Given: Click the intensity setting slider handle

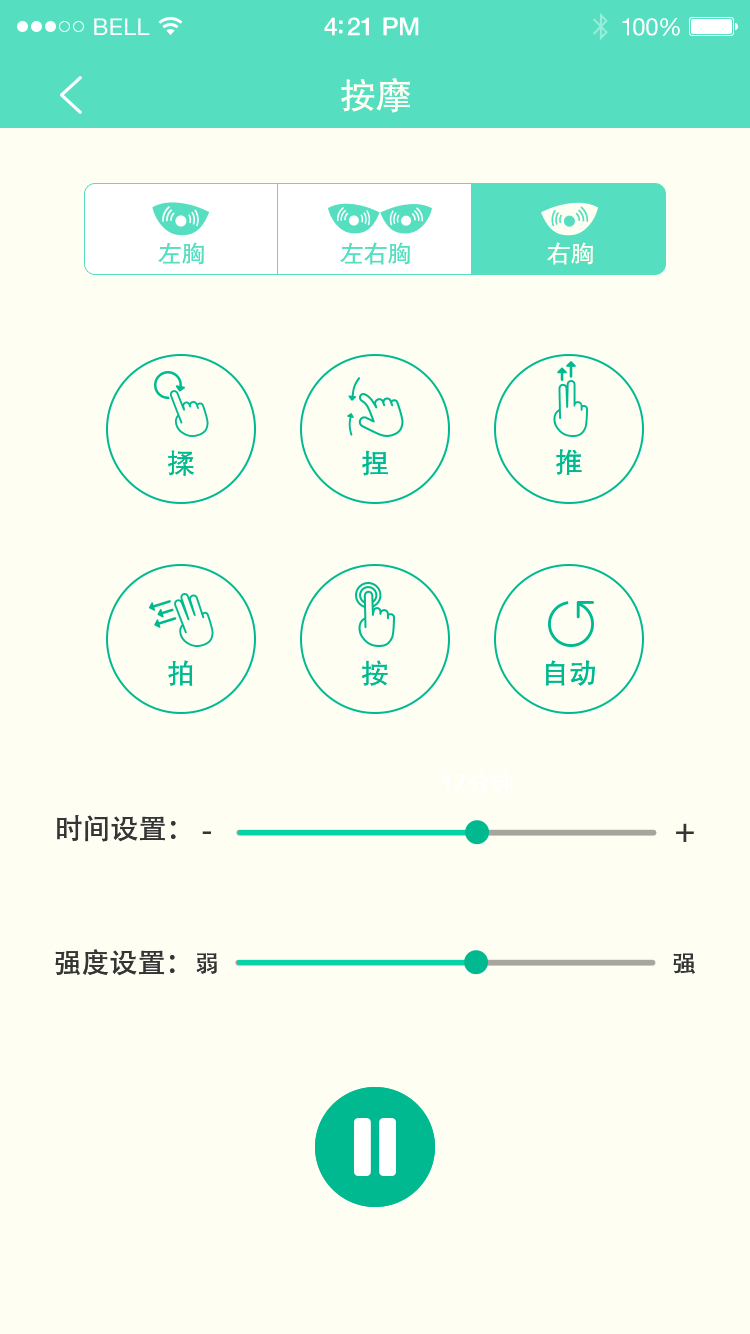Looking at the screenshot, I should [476, 962].
